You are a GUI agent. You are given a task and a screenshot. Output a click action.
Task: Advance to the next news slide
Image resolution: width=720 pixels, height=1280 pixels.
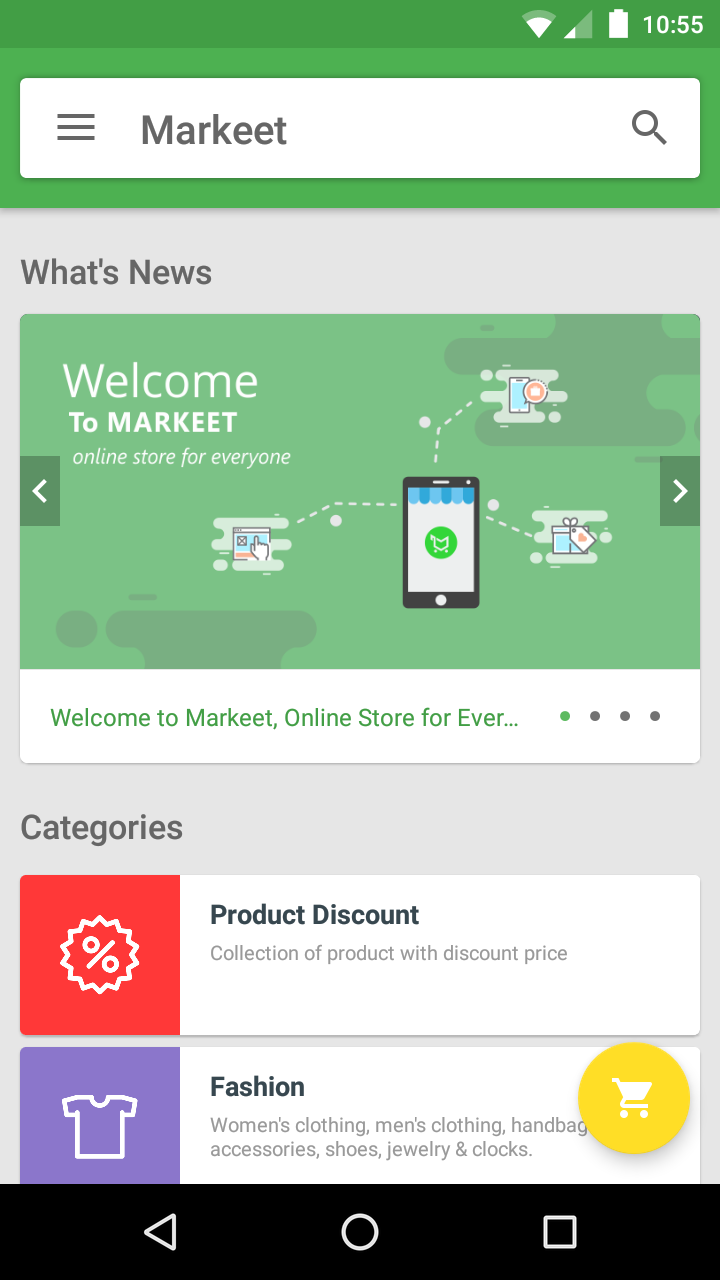click(680, 491)
